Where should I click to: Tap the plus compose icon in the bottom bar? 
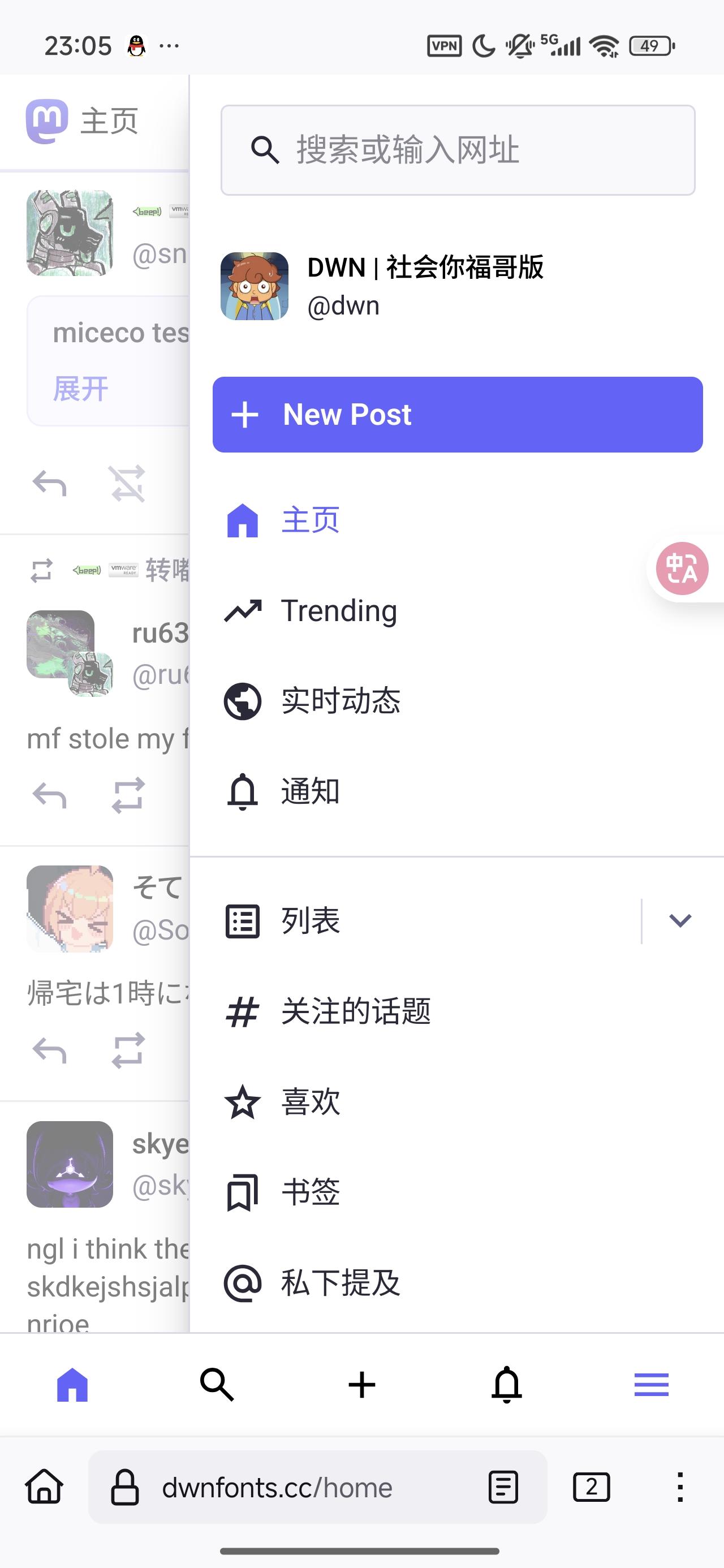coord(361,1385)
